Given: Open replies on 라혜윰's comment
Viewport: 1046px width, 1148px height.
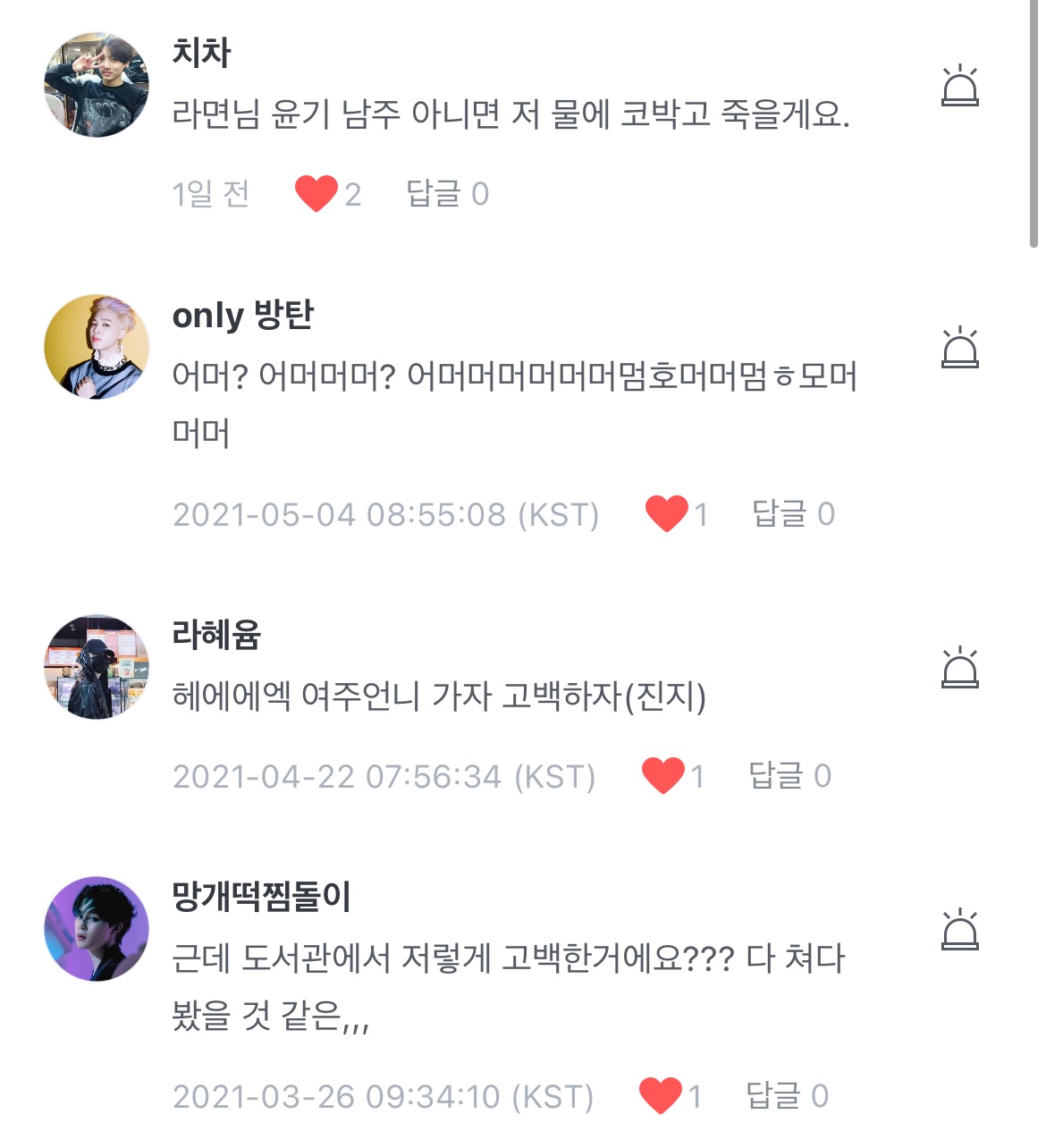Looking at the screenshot, I should [x=789, y=776].
